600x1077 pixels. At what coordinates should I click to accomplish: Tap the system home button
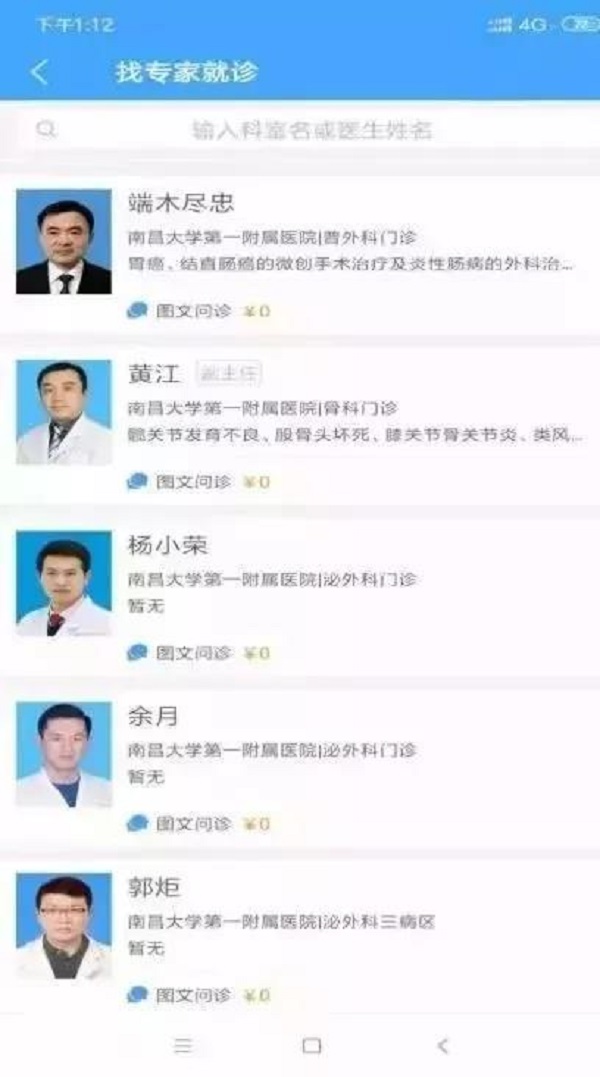click(x=312, y=1045)
